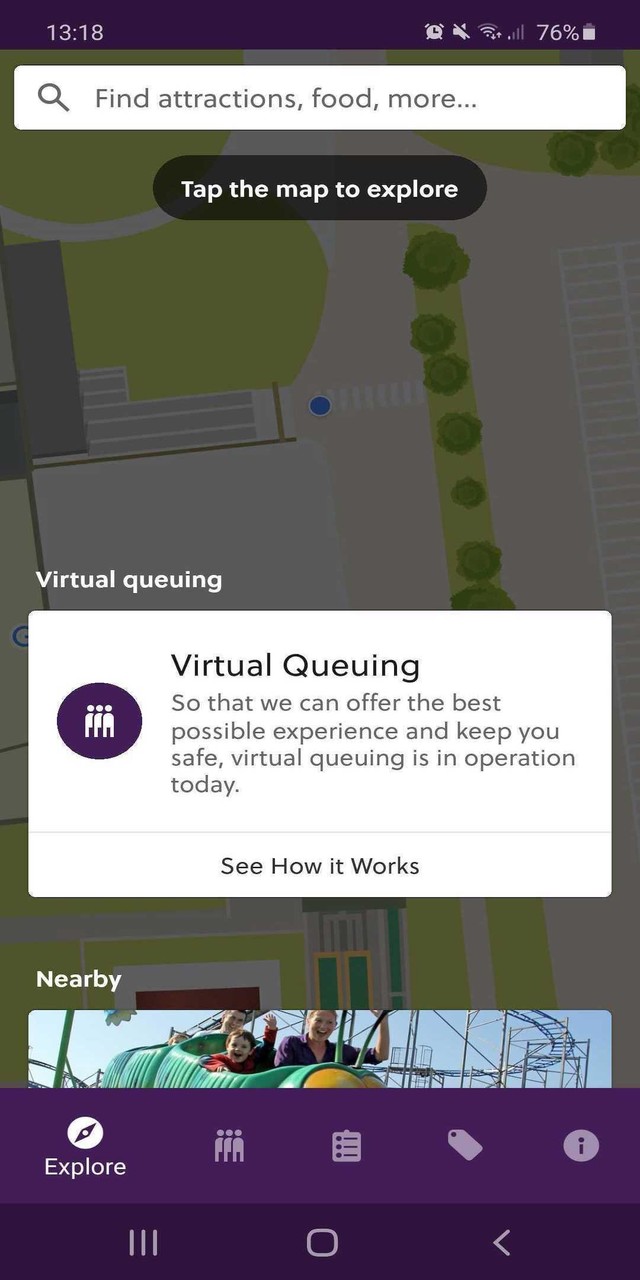Viewport: 640px width, 1280px height.
Task: Switch to the Explore tab
Action: [85, 1146]
